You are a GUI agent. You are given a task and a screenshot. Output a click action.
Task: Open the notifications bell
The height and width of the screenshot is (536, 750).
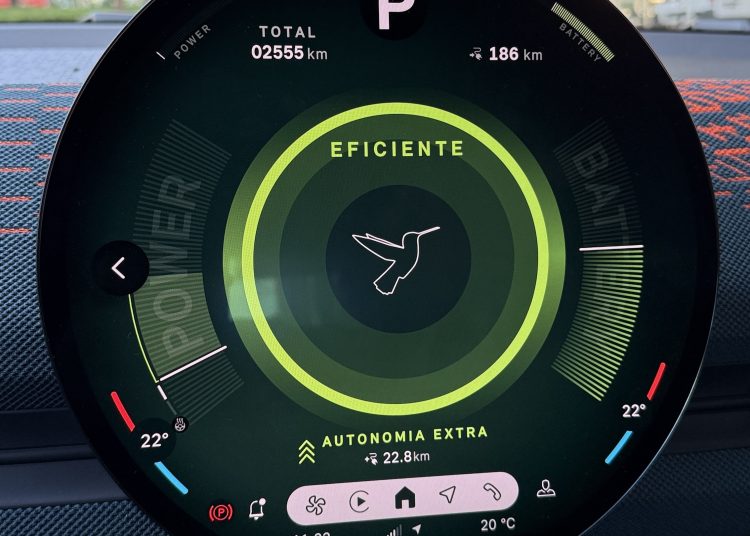point(257,509)
